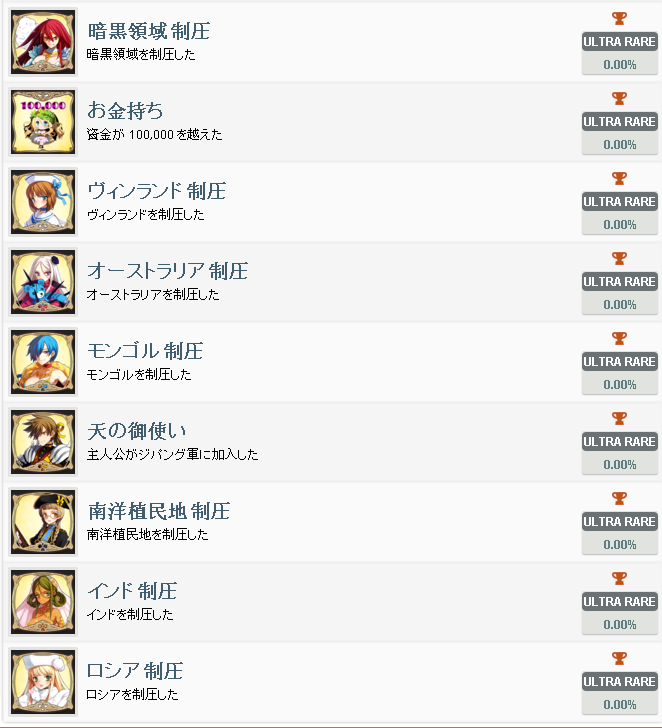Select the オーストラリア 制圧 trophy

167,271
